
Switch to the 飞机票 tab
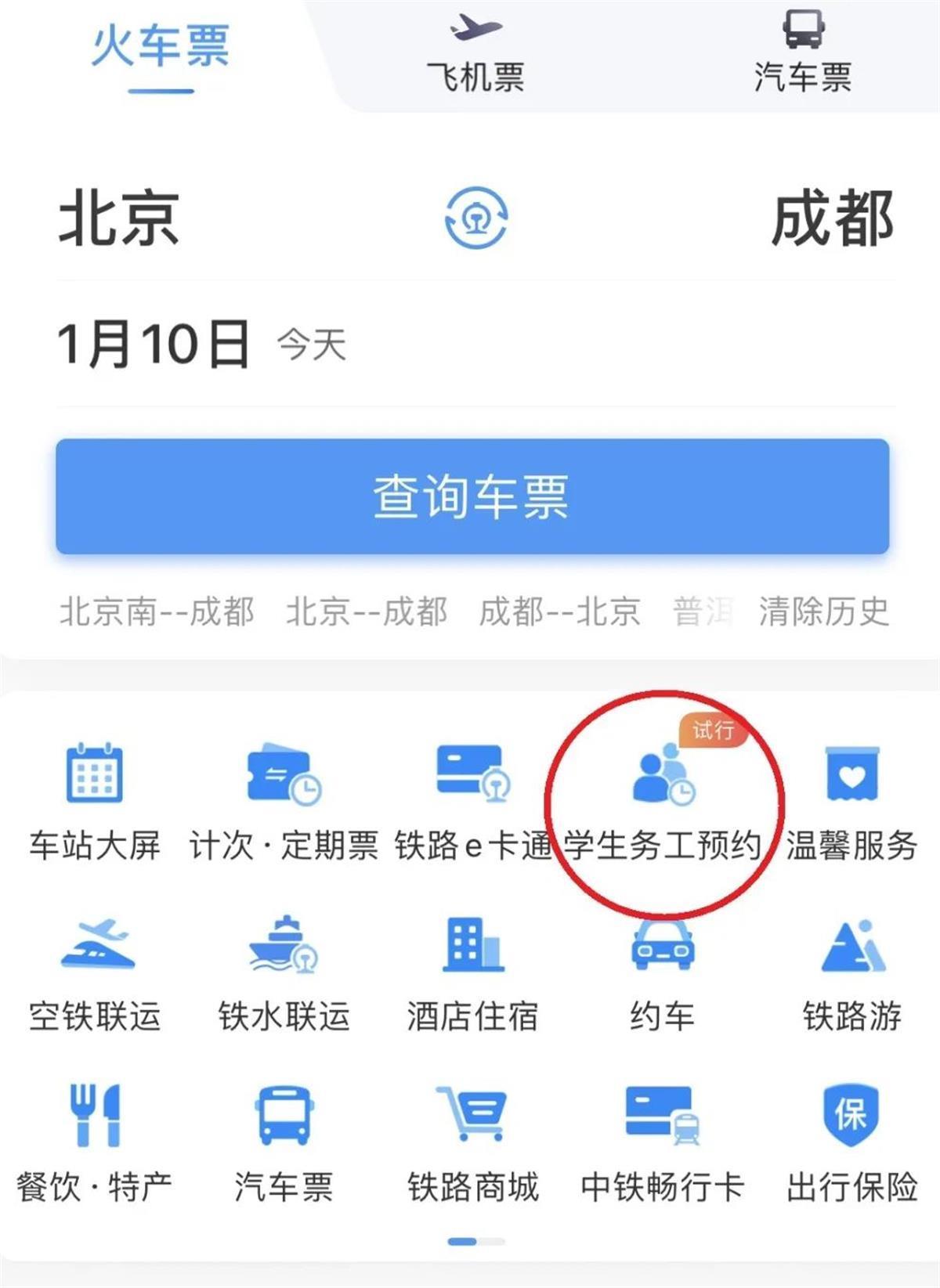(475, 55)
